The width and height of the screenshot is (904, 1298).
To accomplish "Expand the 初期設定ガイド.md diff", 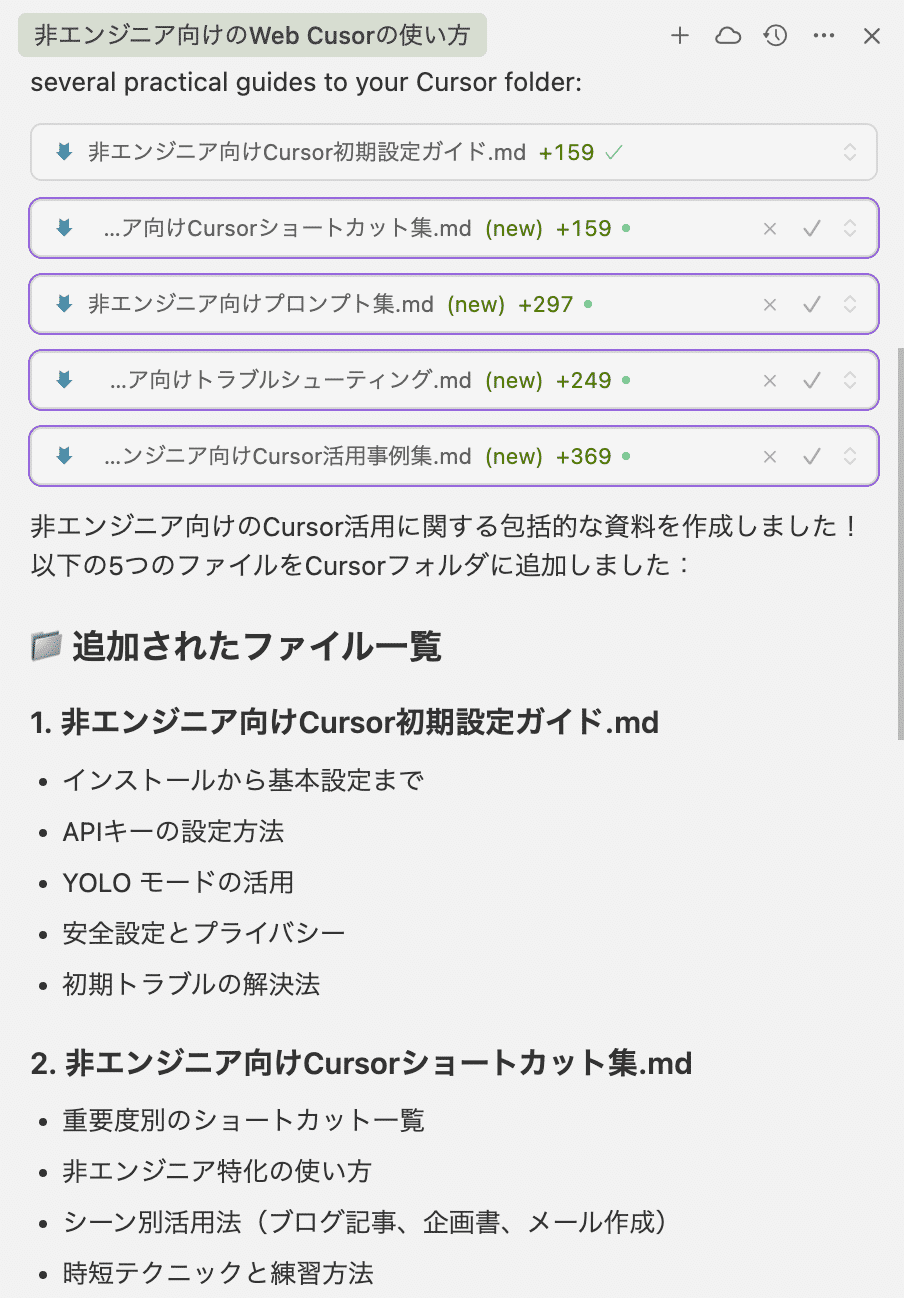I will tap(850, 152).
